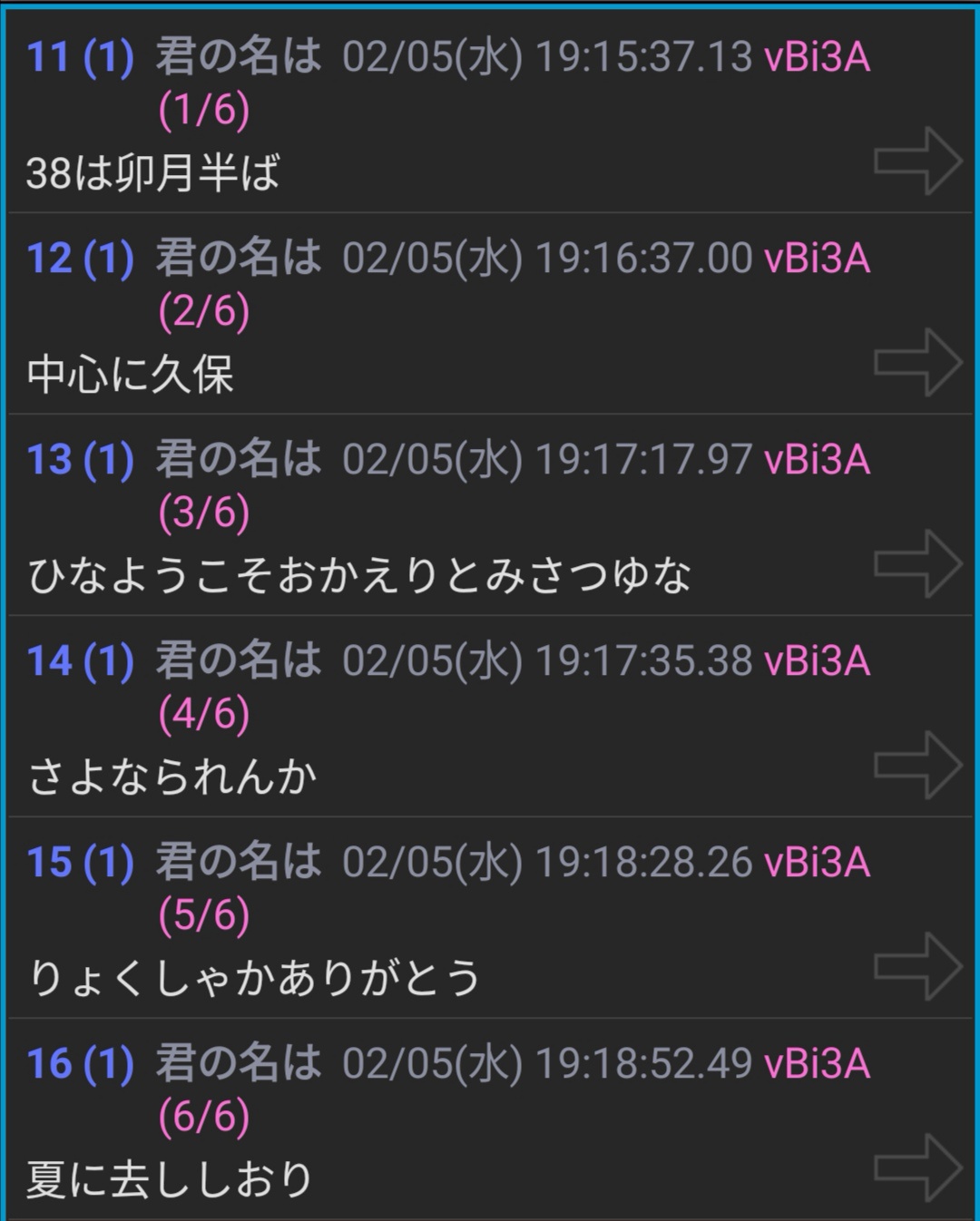Open the arrow for post 15

[x=916, y=967]
